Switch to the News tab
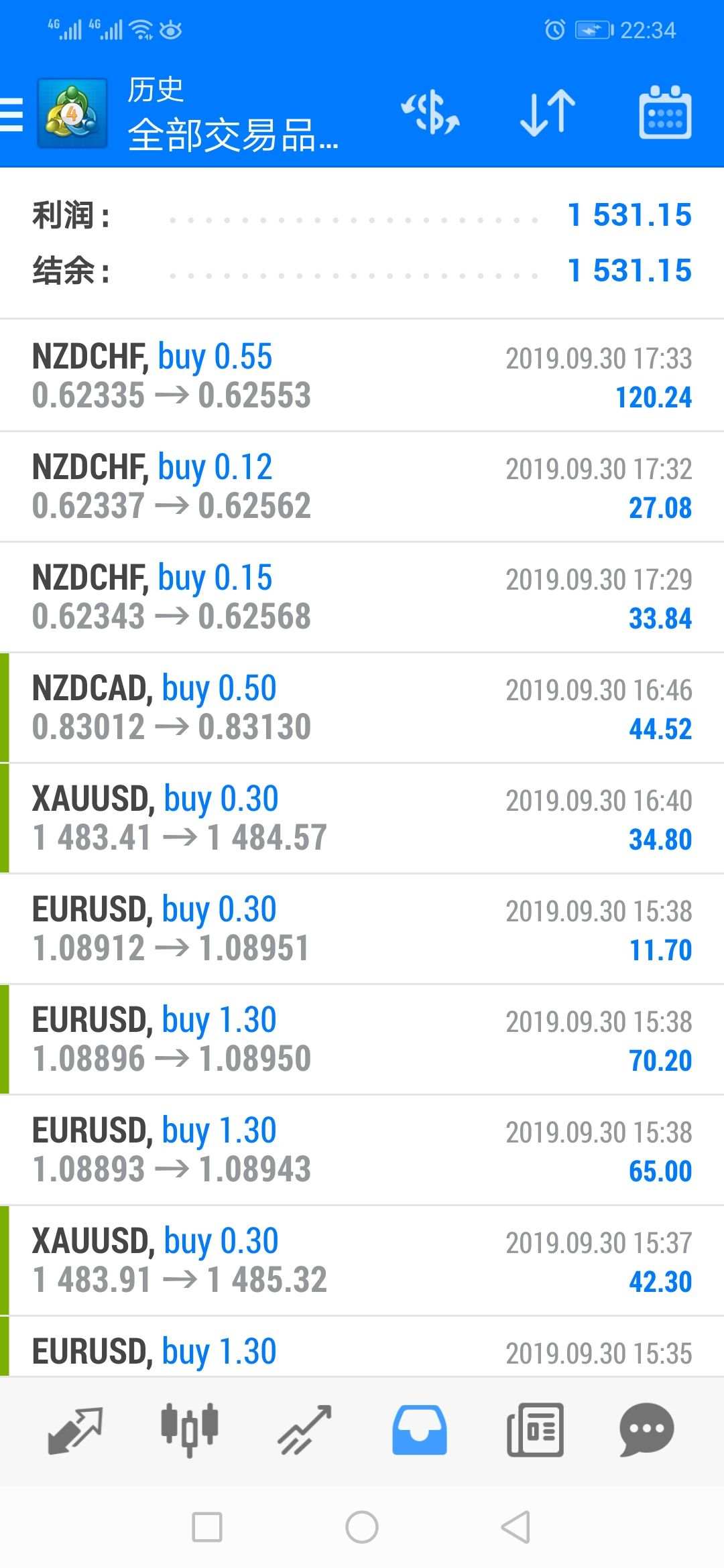The width and height of the screenshot is (724, 1568). coord(534,1429)
